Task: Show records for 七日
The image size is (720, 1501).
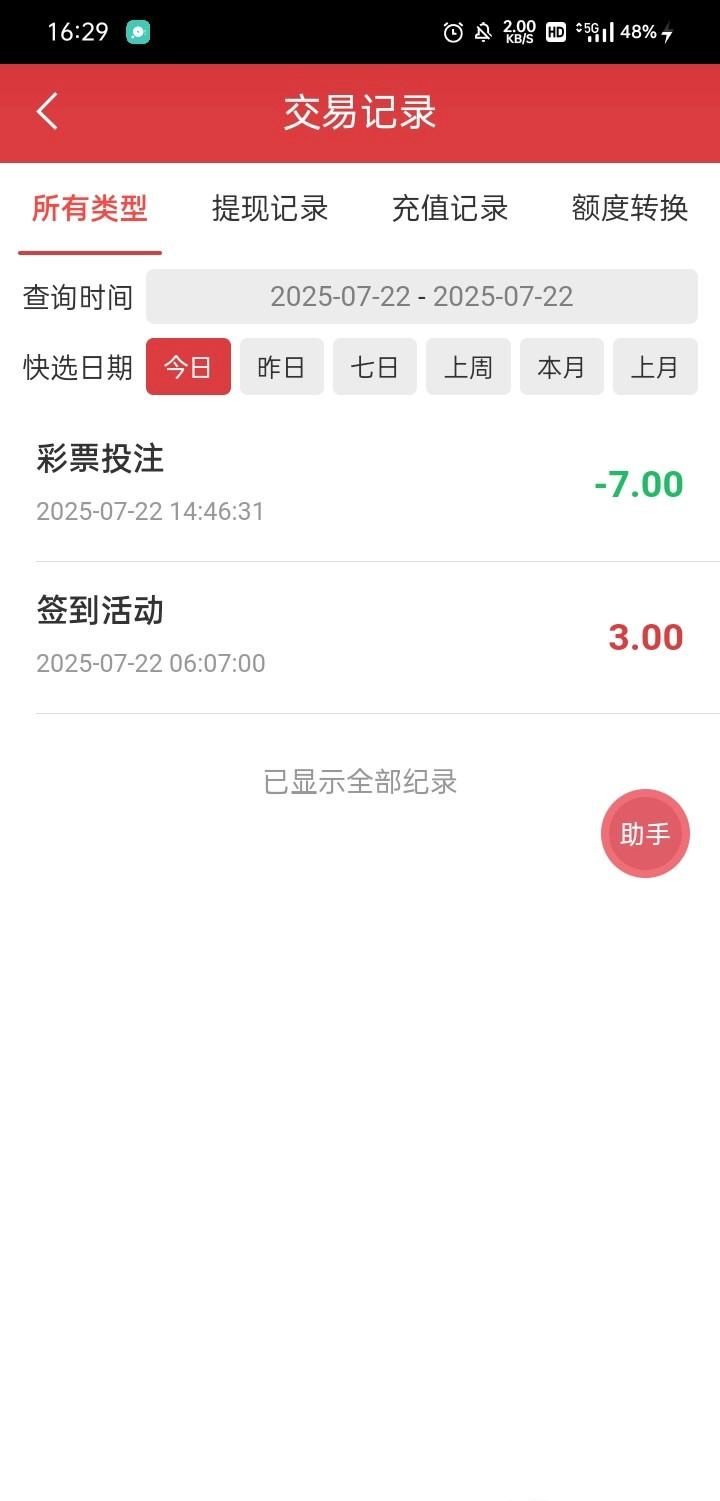Action: coord(374,367)
